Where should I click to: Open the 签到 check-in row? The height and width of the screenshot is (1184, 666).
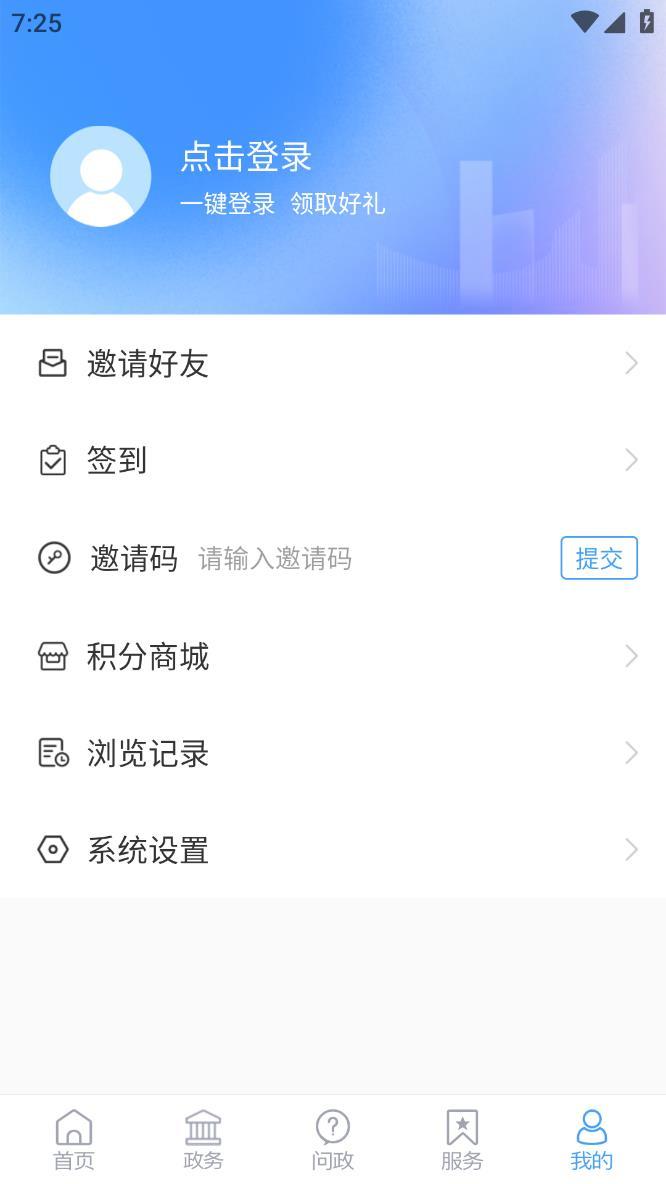(x=333, y=460)
